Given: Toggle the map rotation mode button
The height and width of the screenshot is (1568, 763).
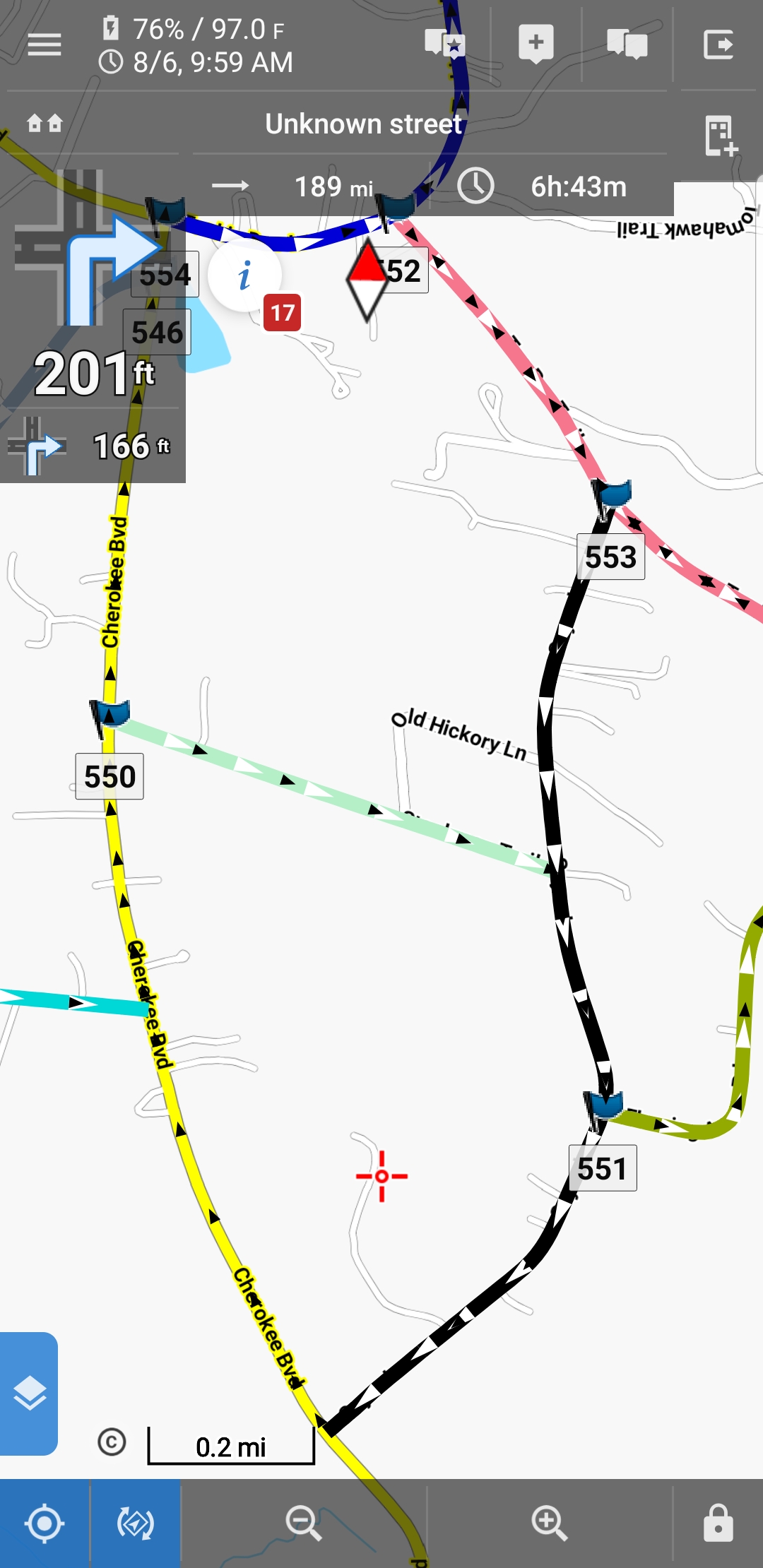Looking at the screenshot, I should point(135,1524).
